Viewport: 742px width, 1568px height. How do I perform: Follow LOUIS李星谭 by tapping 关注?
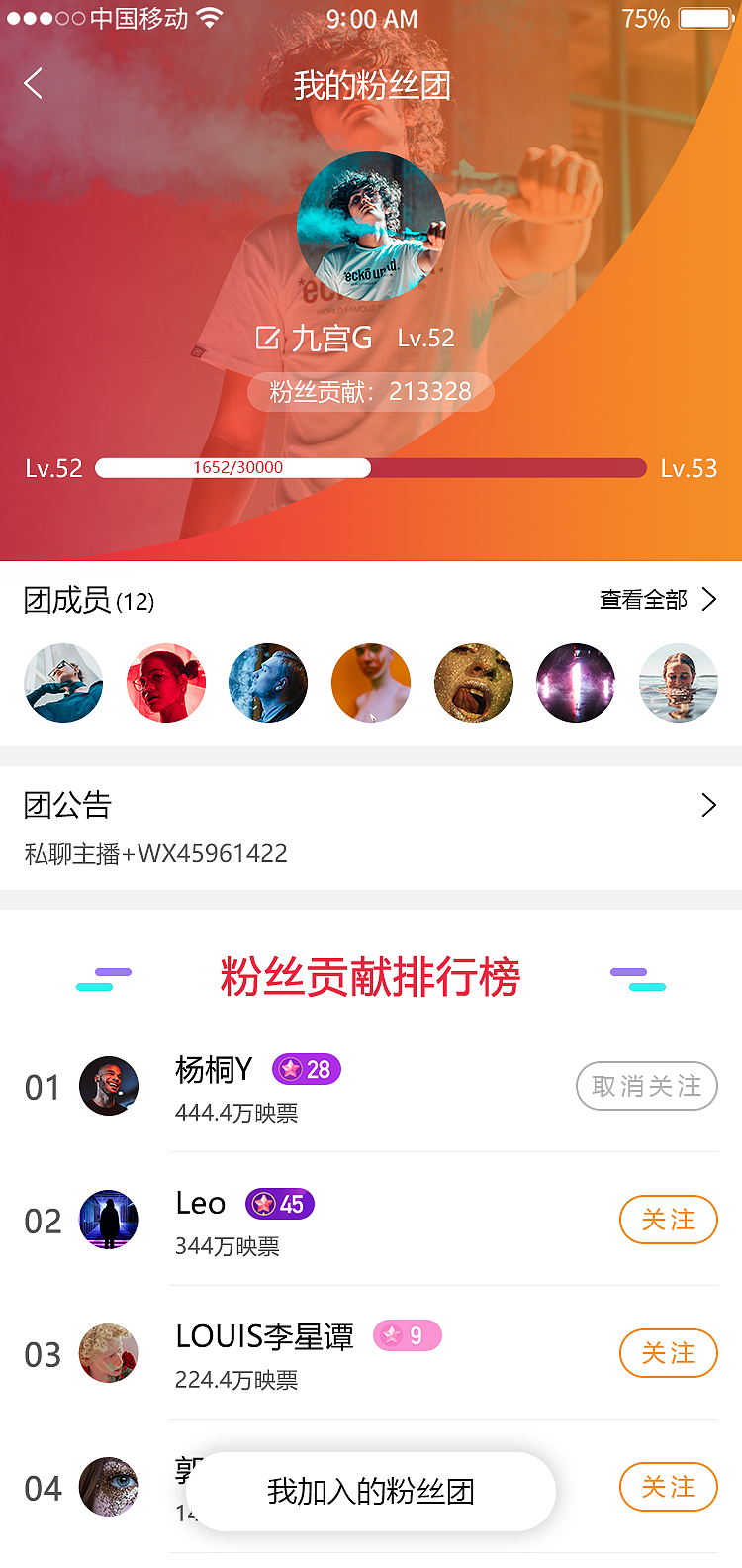669,1353
